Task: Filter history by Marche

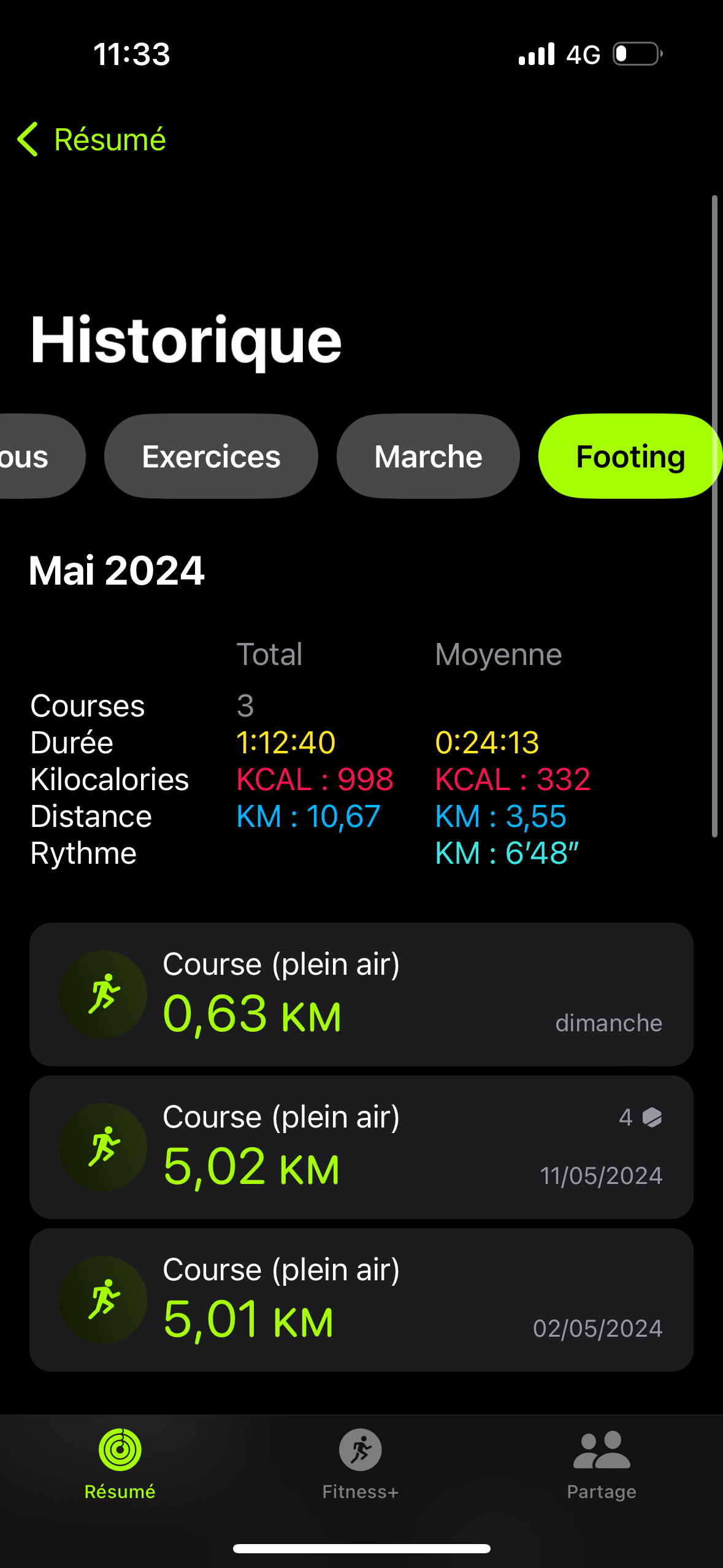Action: click(x=428, y=456)
